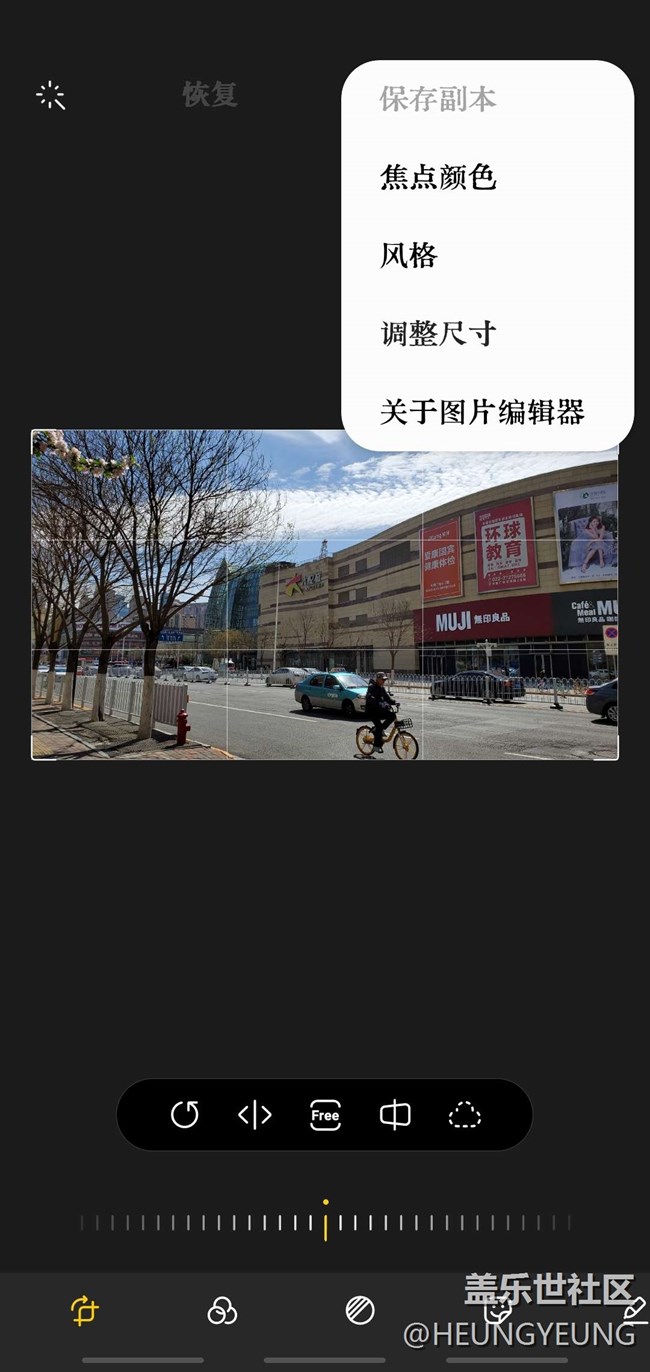This screenshot has height=1372, width=650.
Task: Flip the image horizontally
Action: click(255, 1114)
